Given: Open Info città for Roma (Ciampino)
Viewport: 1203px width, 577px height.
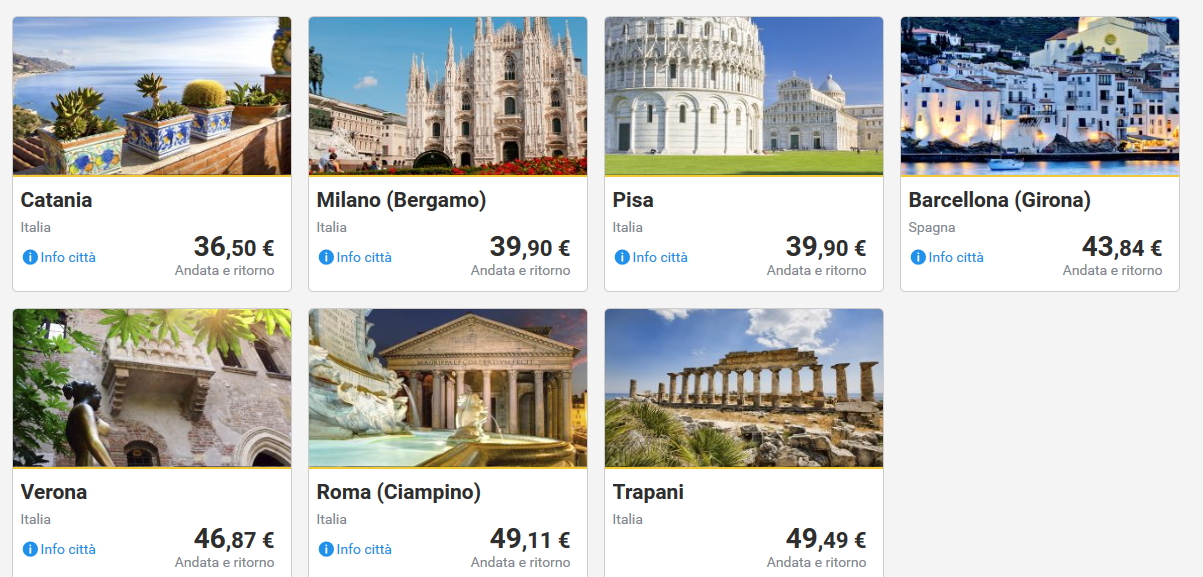Looking at the screenshot, I should (356, 549).
